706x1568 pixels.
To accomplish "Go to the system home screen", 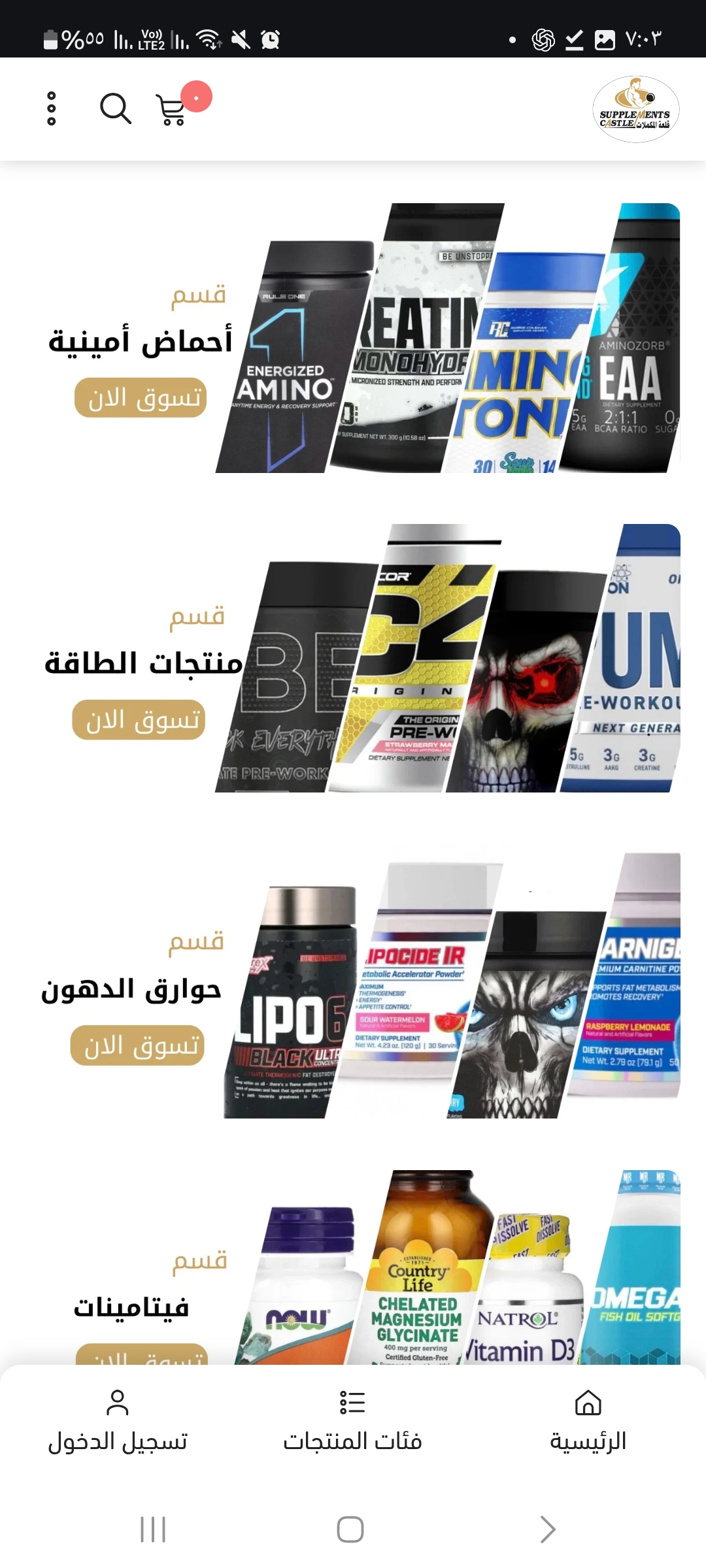I will 350,1529.
